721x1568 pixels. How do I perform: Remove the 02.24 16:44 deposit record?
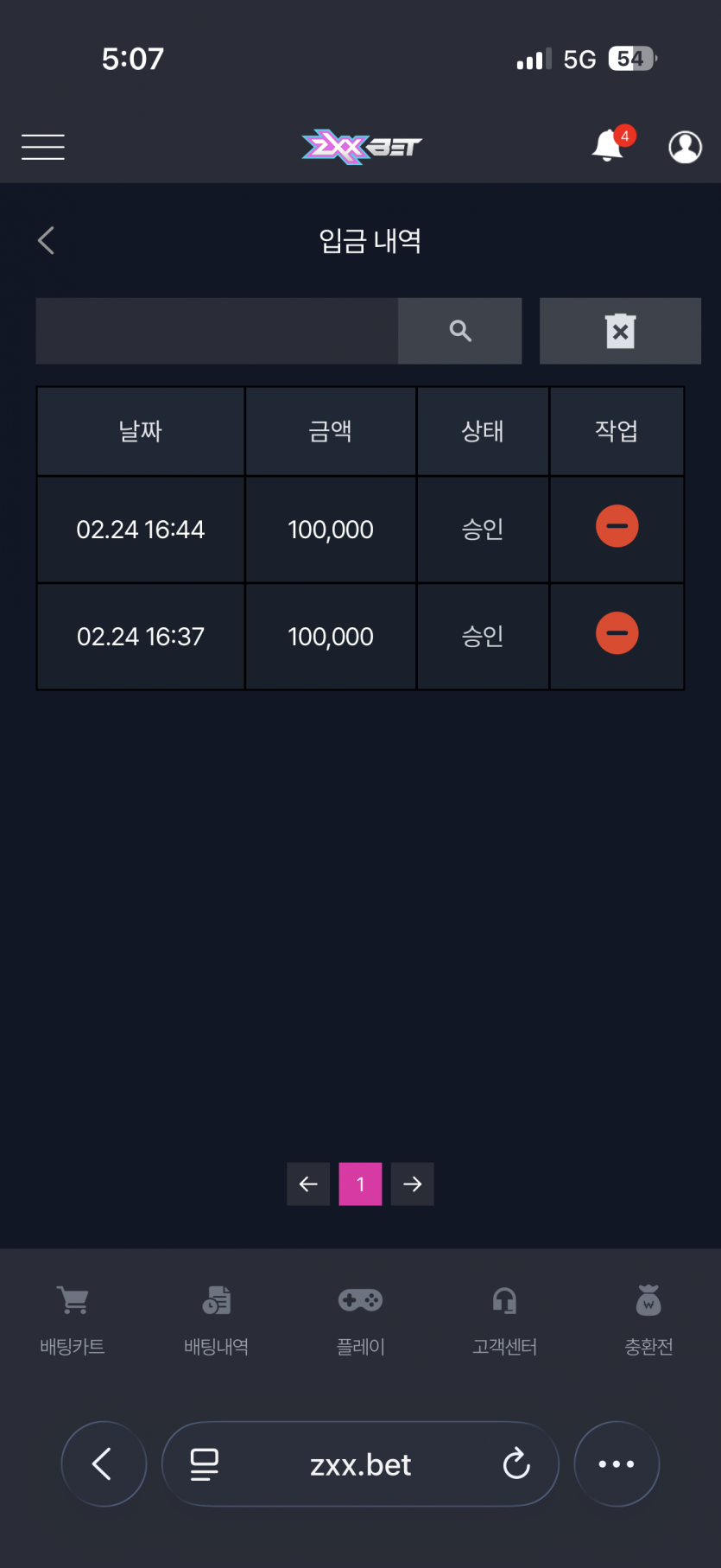pos(617,526)
